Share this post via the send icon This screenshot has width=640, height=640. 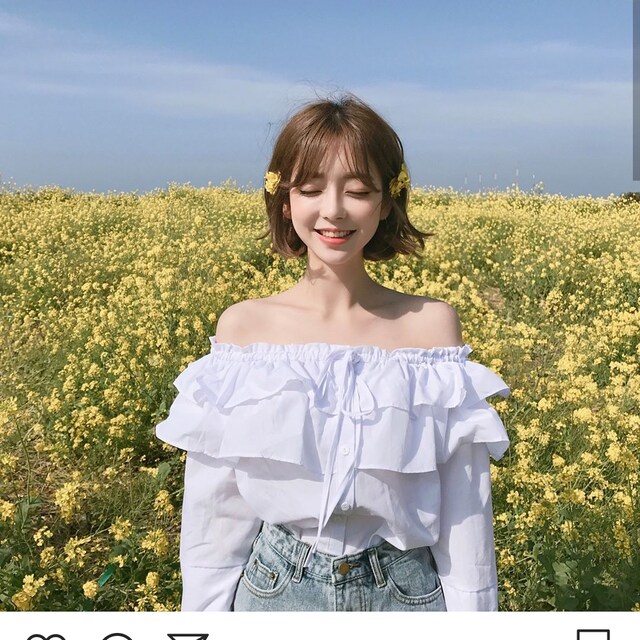tap(187, 636)
